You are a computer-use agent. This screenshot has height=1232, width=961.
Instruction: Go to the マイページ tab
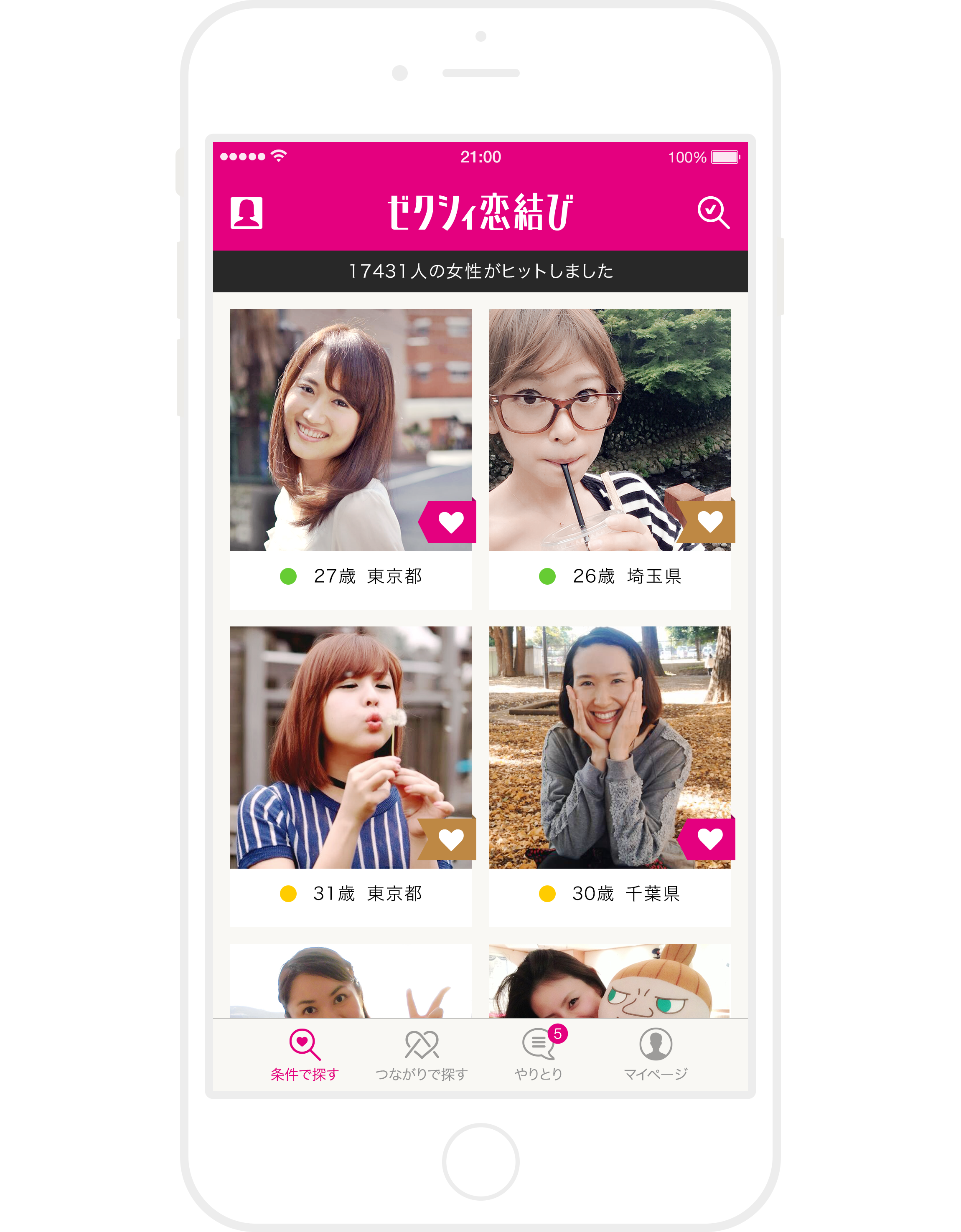pyautogui.click(x=655, y=1055)
